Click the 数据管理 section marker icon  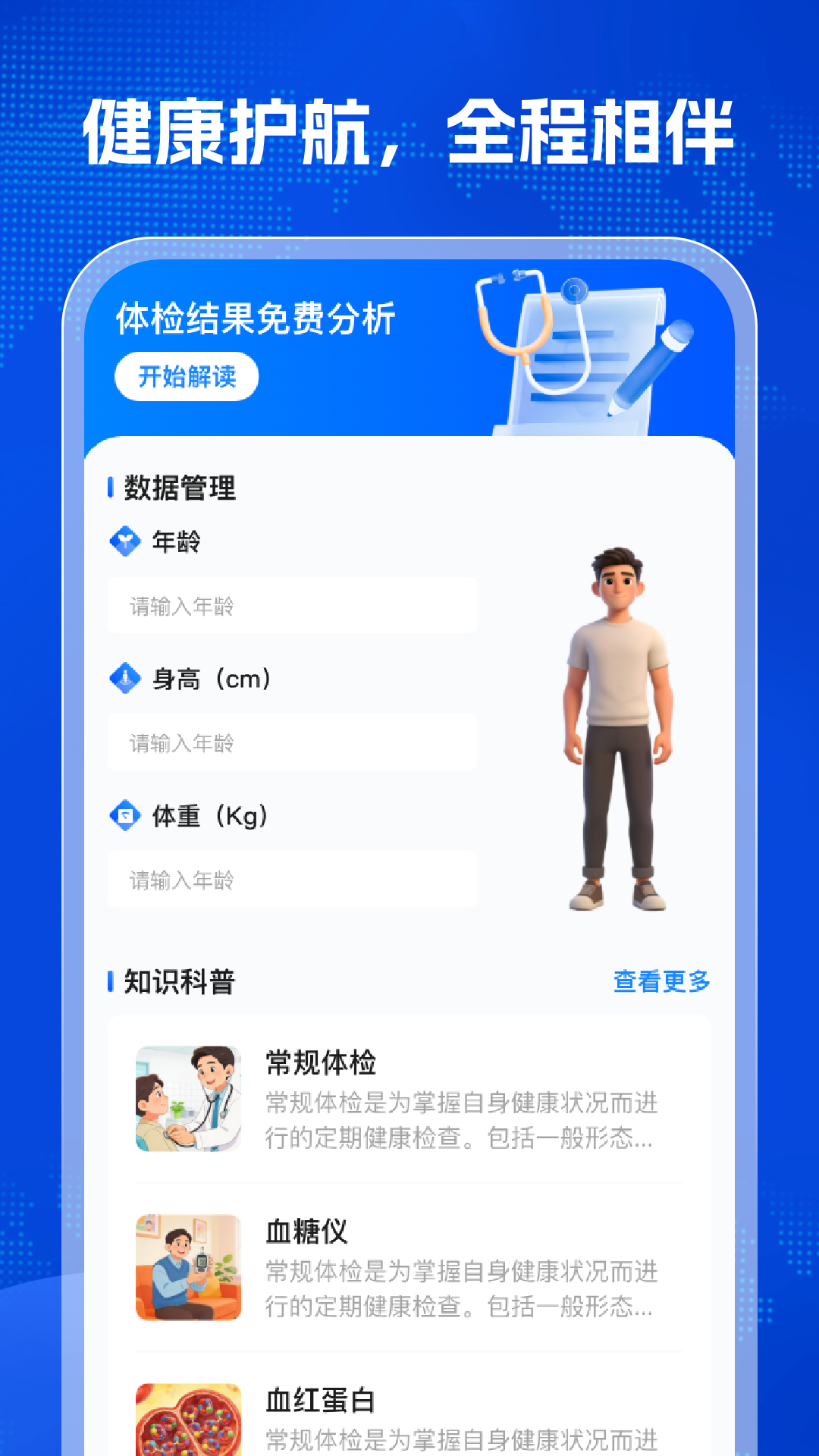pyautogui.click(x=111, y=488)
